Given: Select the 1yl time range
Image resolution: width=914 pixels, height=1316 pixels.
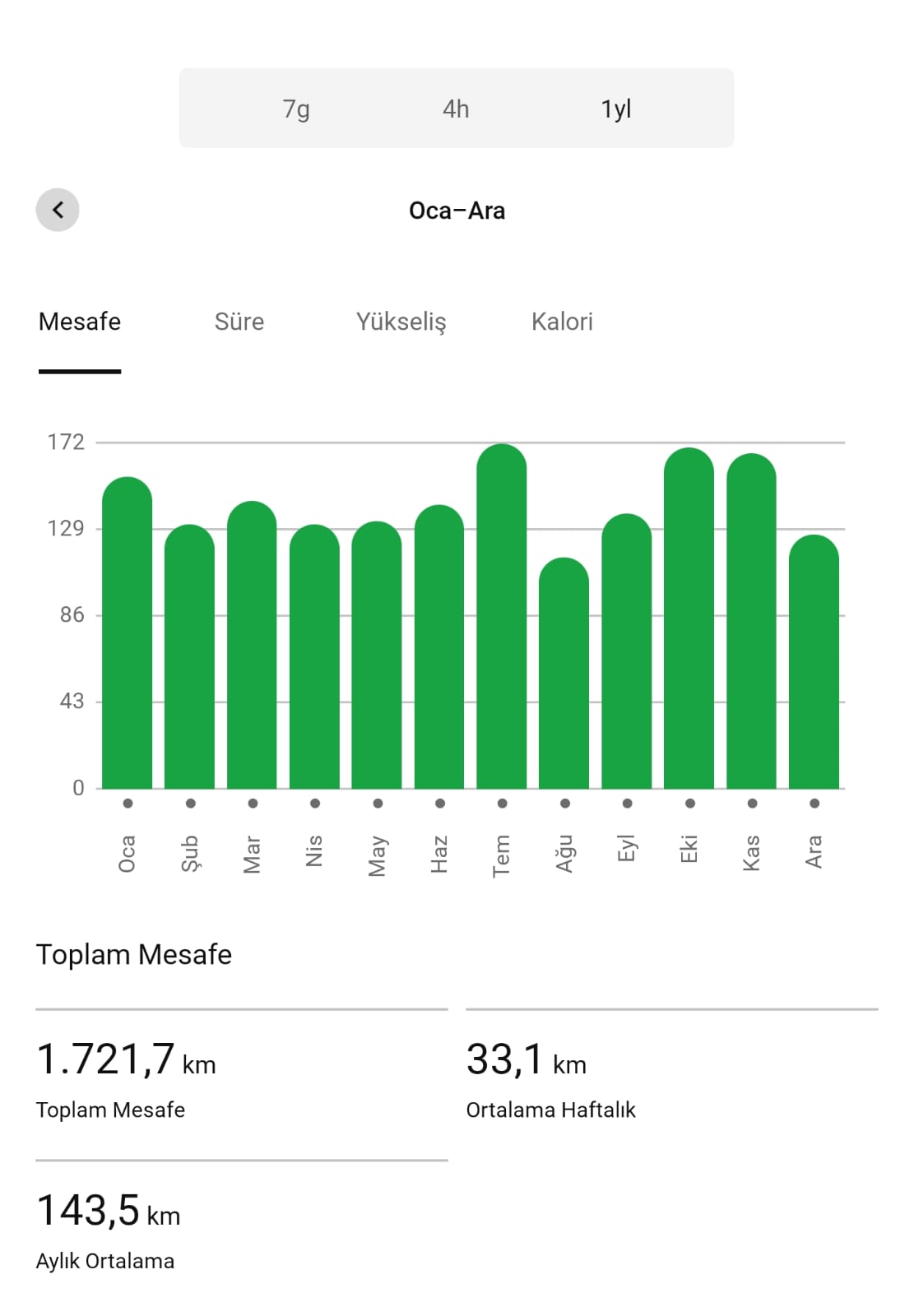Looking at the screenshot, I should click(615, 109).
